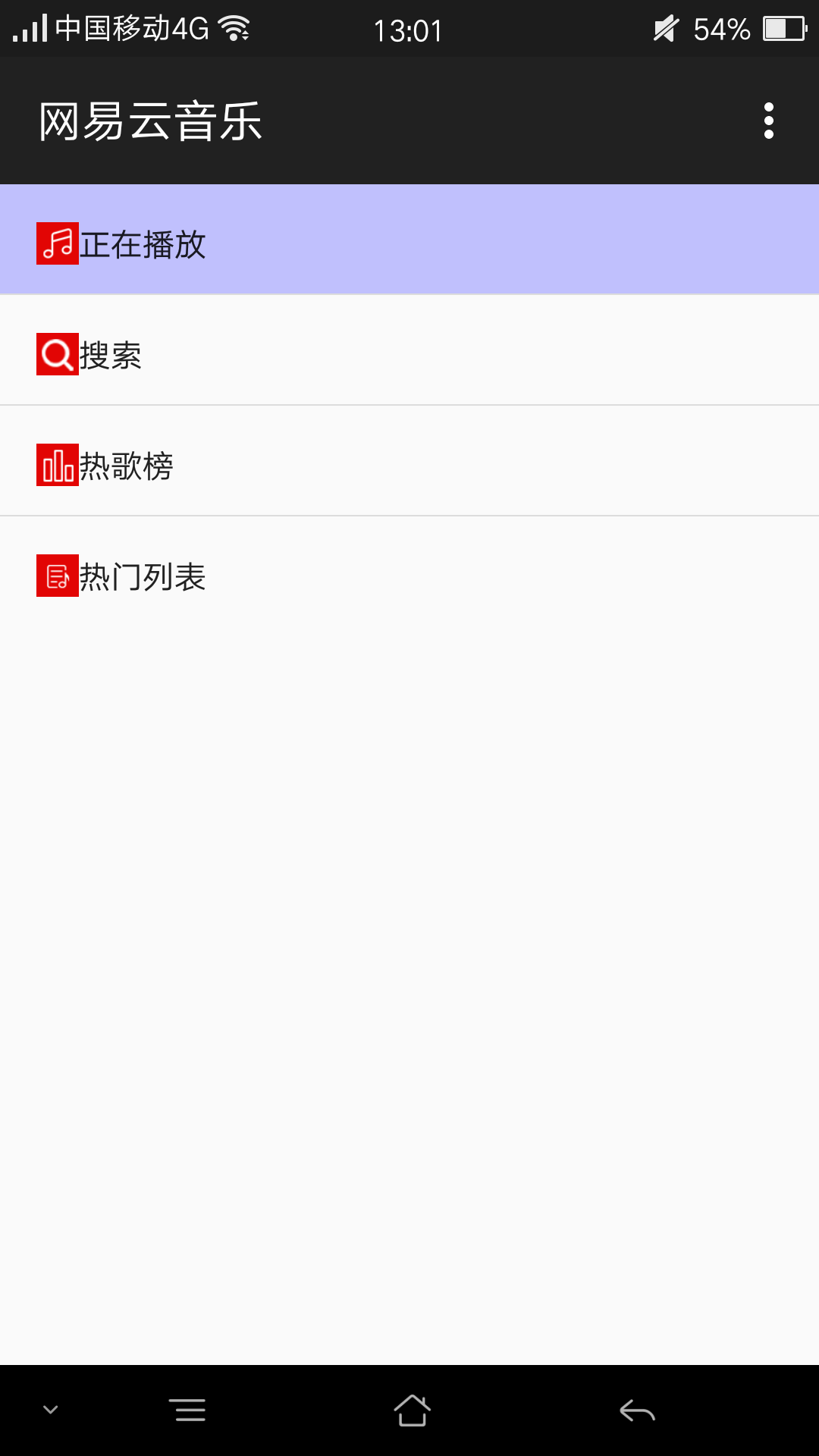Open the system menu button with three lines
Screen dimensions: 819x1456
[x=187, y=1410]
